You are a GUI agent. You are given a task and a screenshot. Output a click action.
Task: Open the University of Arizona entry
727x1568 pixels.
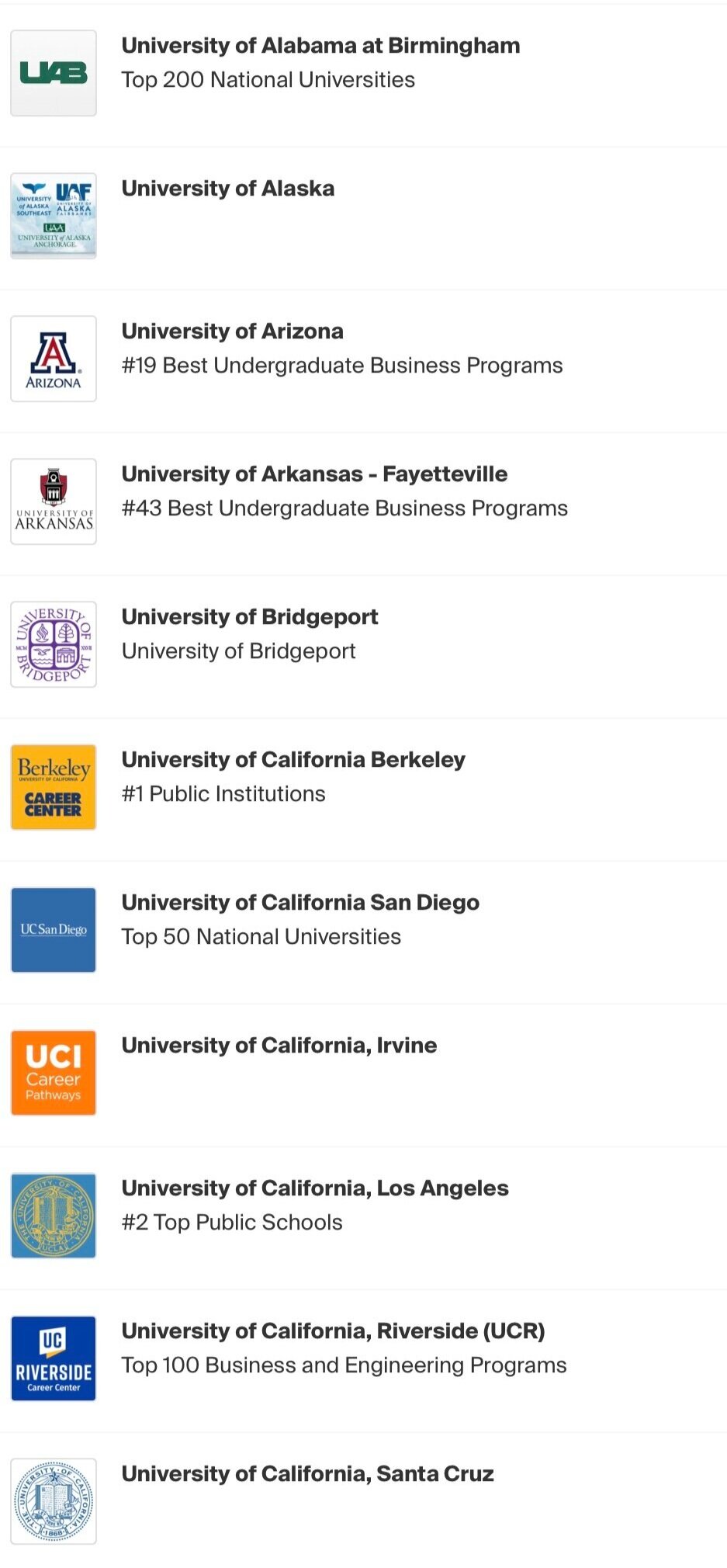[x=363, y=359]
